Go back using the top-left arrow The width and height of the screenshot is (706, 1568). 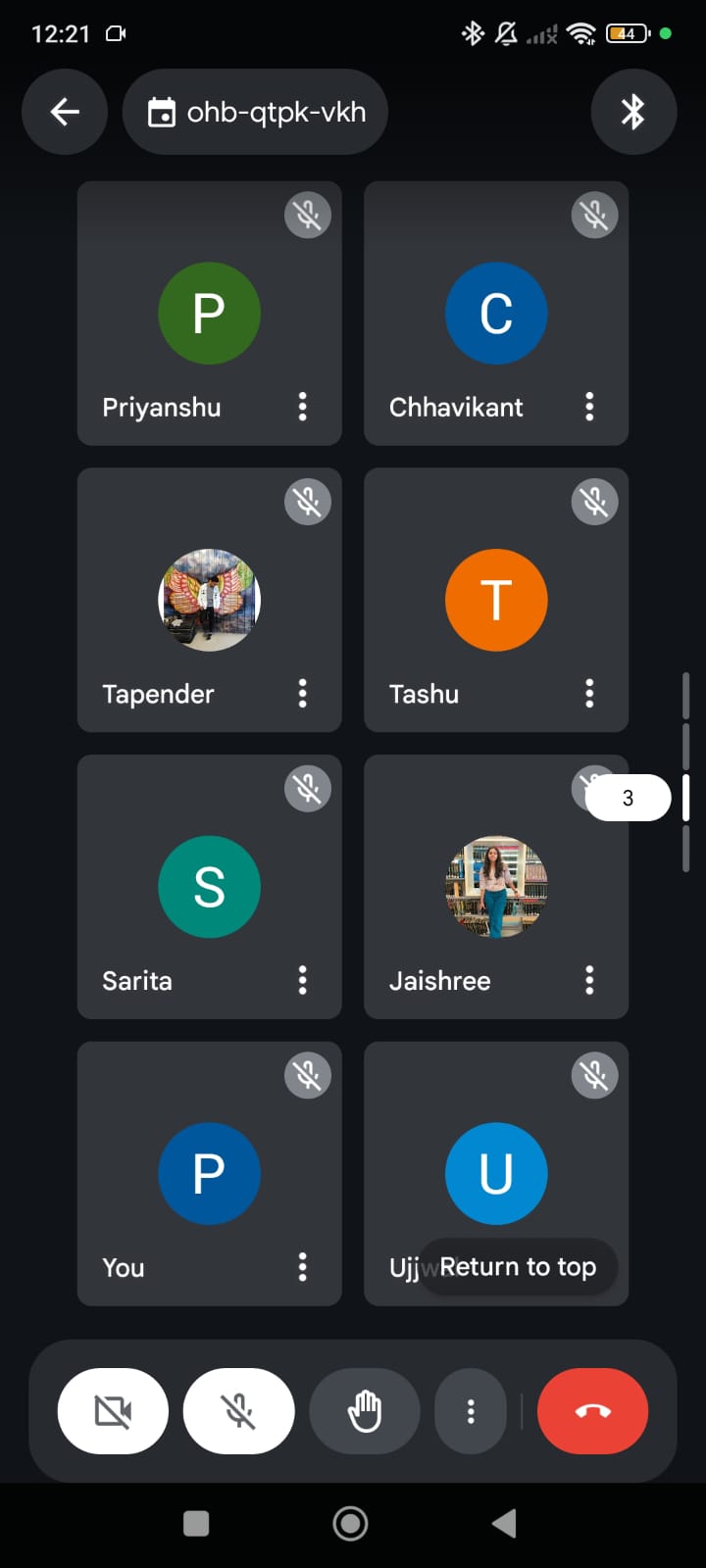[x=65, y=112]
